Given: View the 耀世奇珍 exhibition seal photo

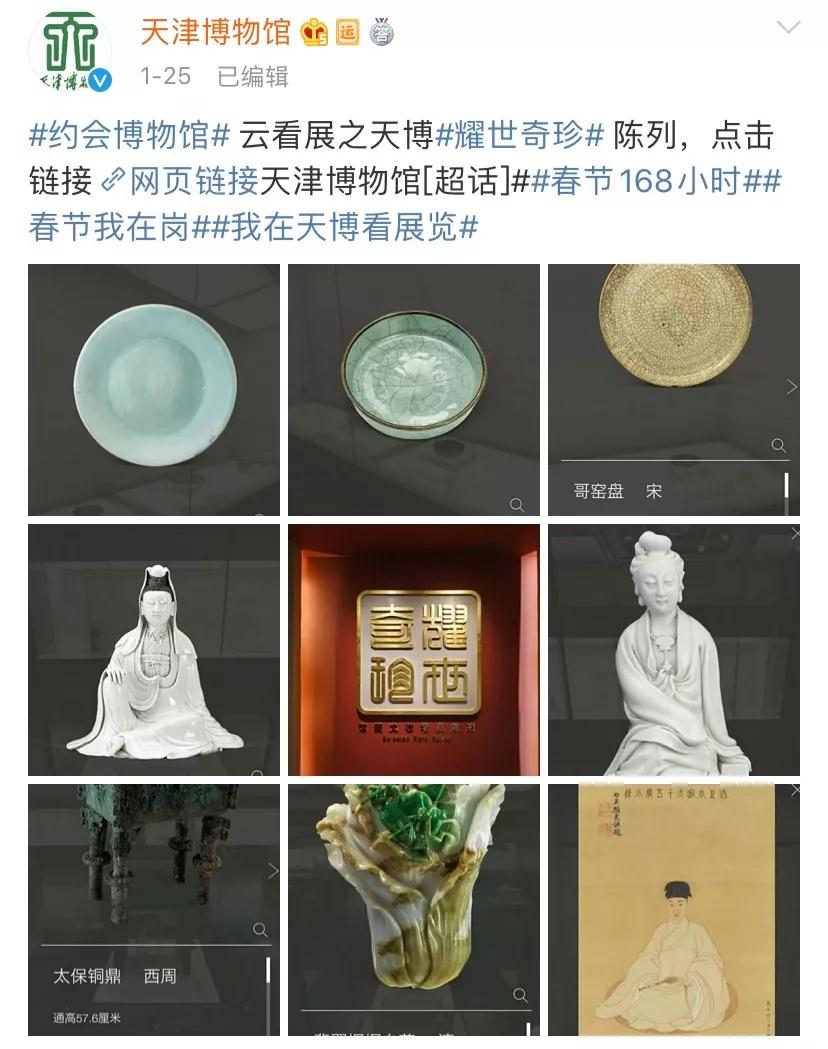Looking at the screenshot, I should coord(413,650).
